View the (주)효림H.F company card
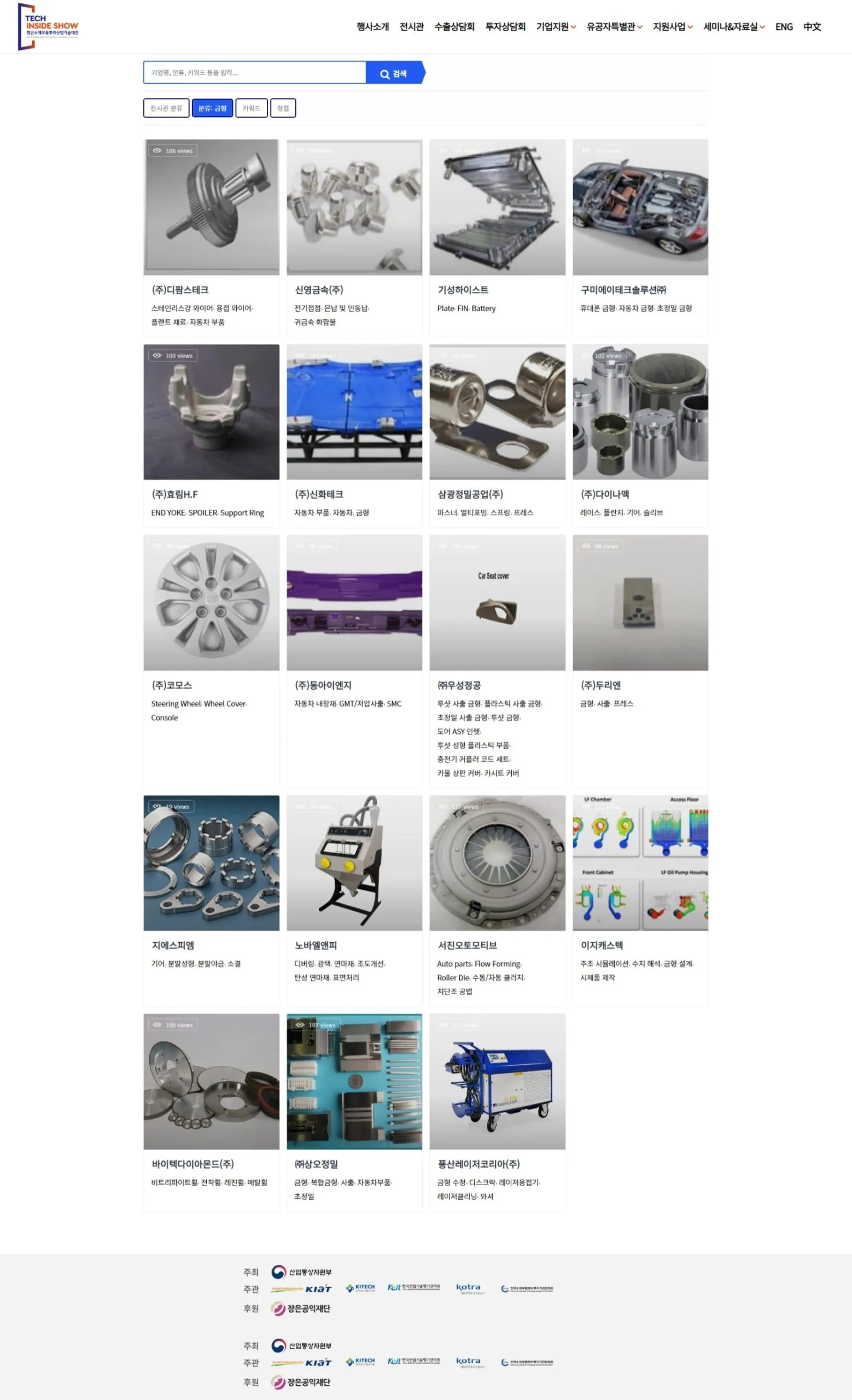The height and width of the screenshot is (1400, 852). (x=211, y=436)
